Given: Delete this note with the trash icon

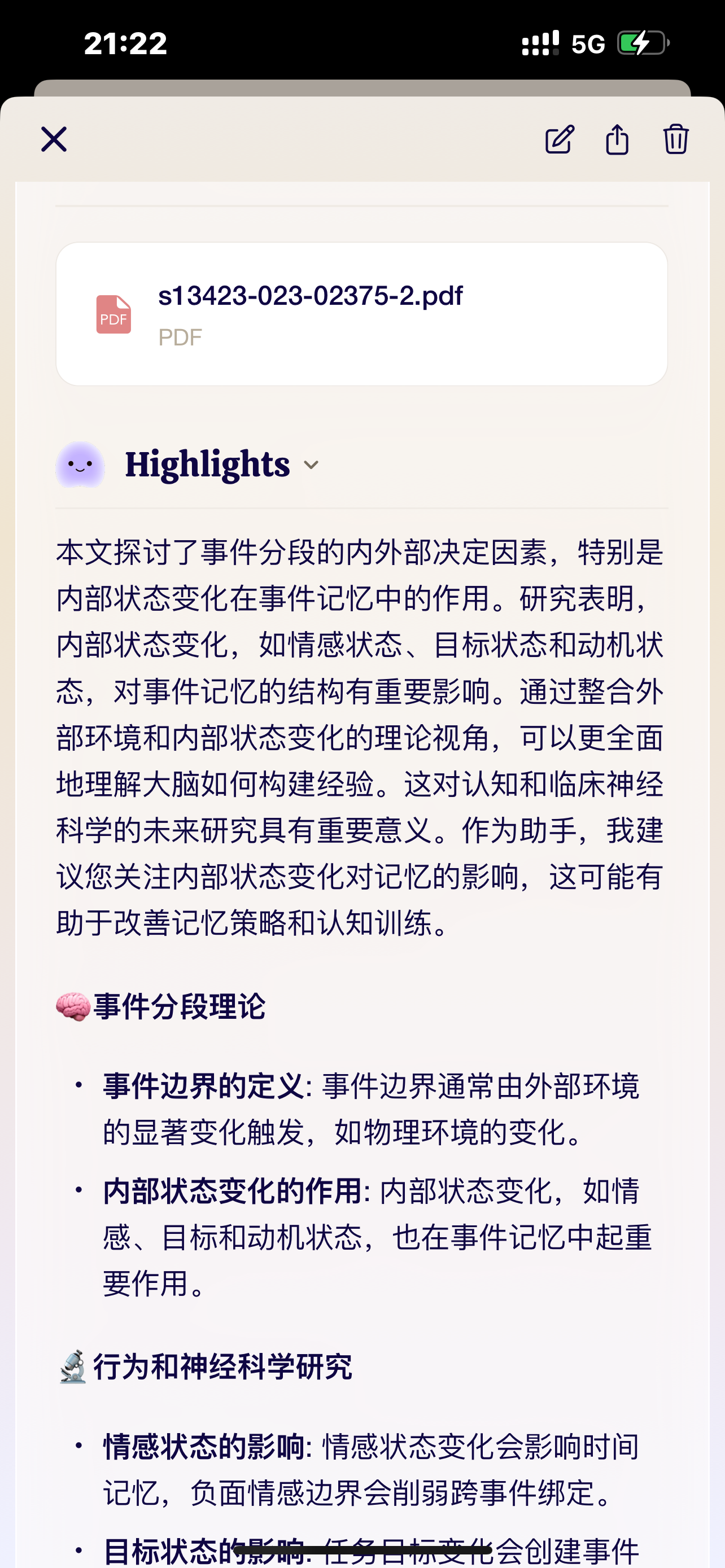Looking at the screenshot, I should (675, 139).
